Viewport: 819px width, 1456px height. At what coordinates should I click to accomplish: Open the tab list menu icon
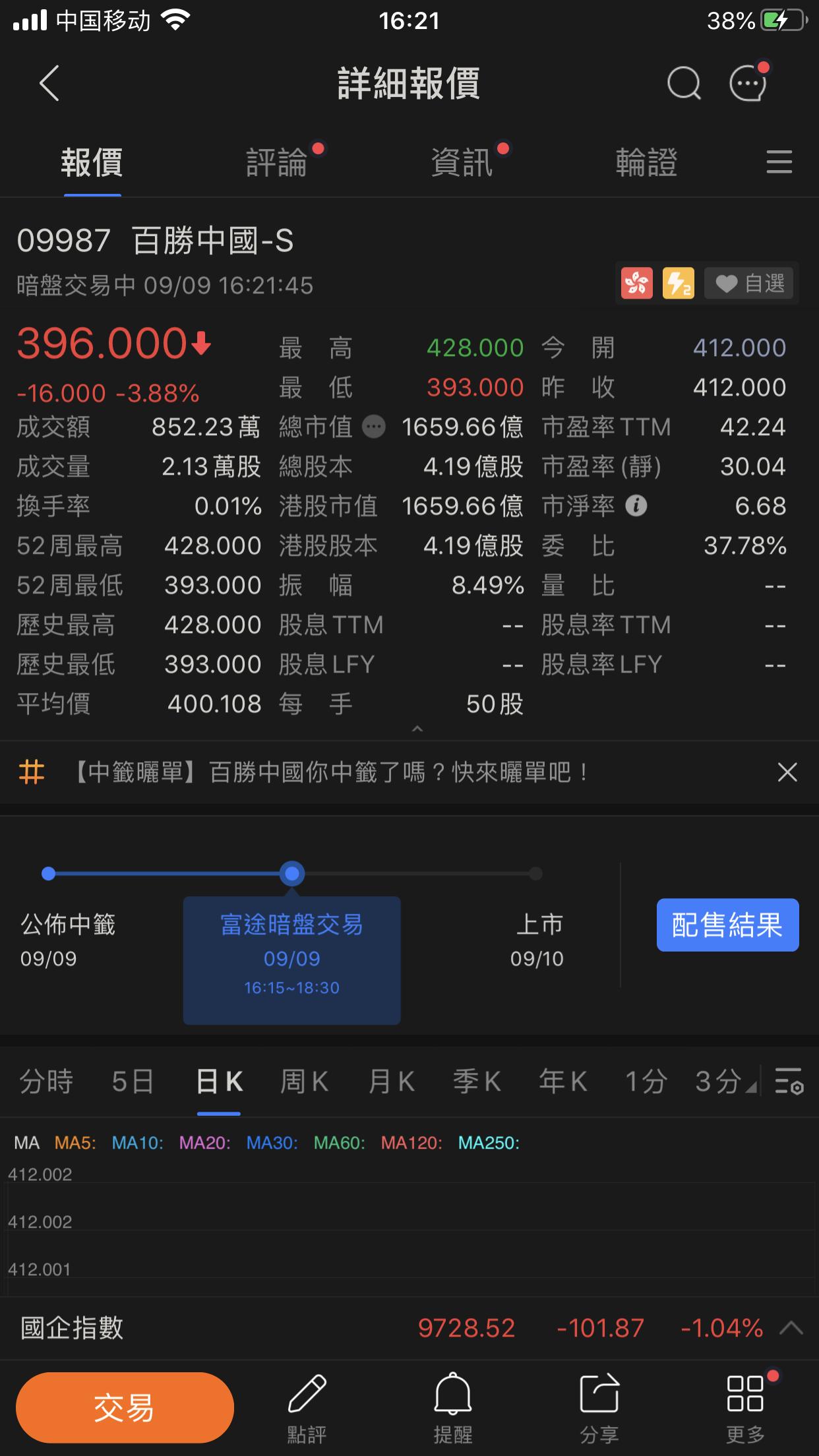coord(779,162)
